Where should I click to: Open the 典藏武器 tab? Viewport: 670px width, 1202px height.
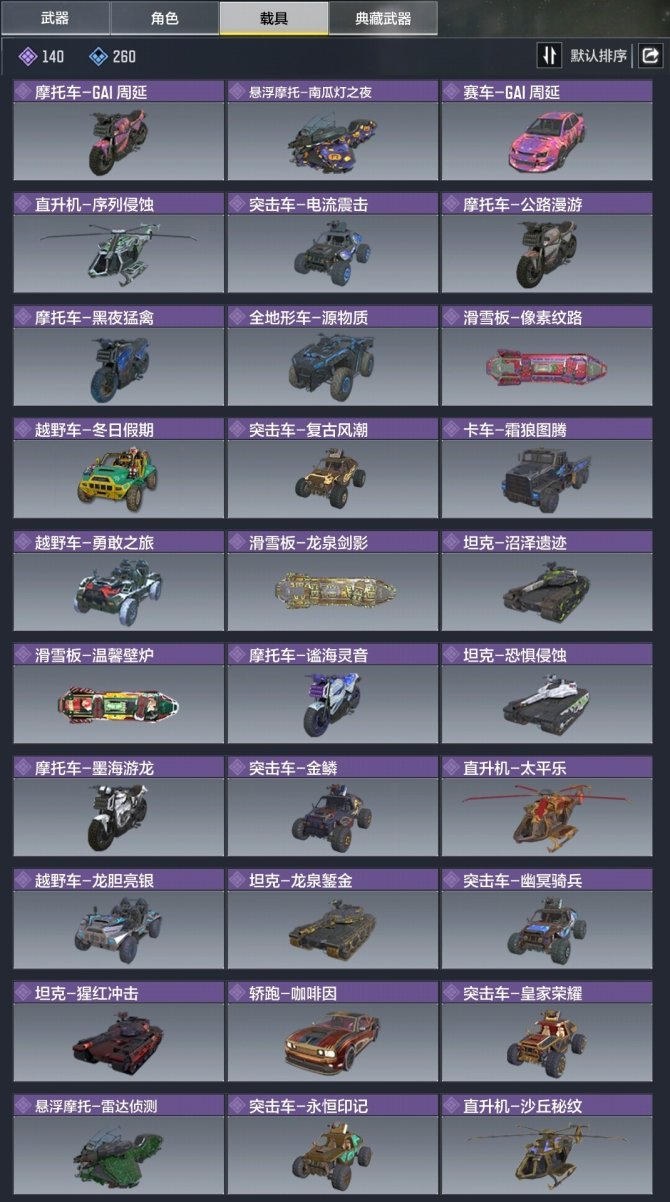coord(382,18)
